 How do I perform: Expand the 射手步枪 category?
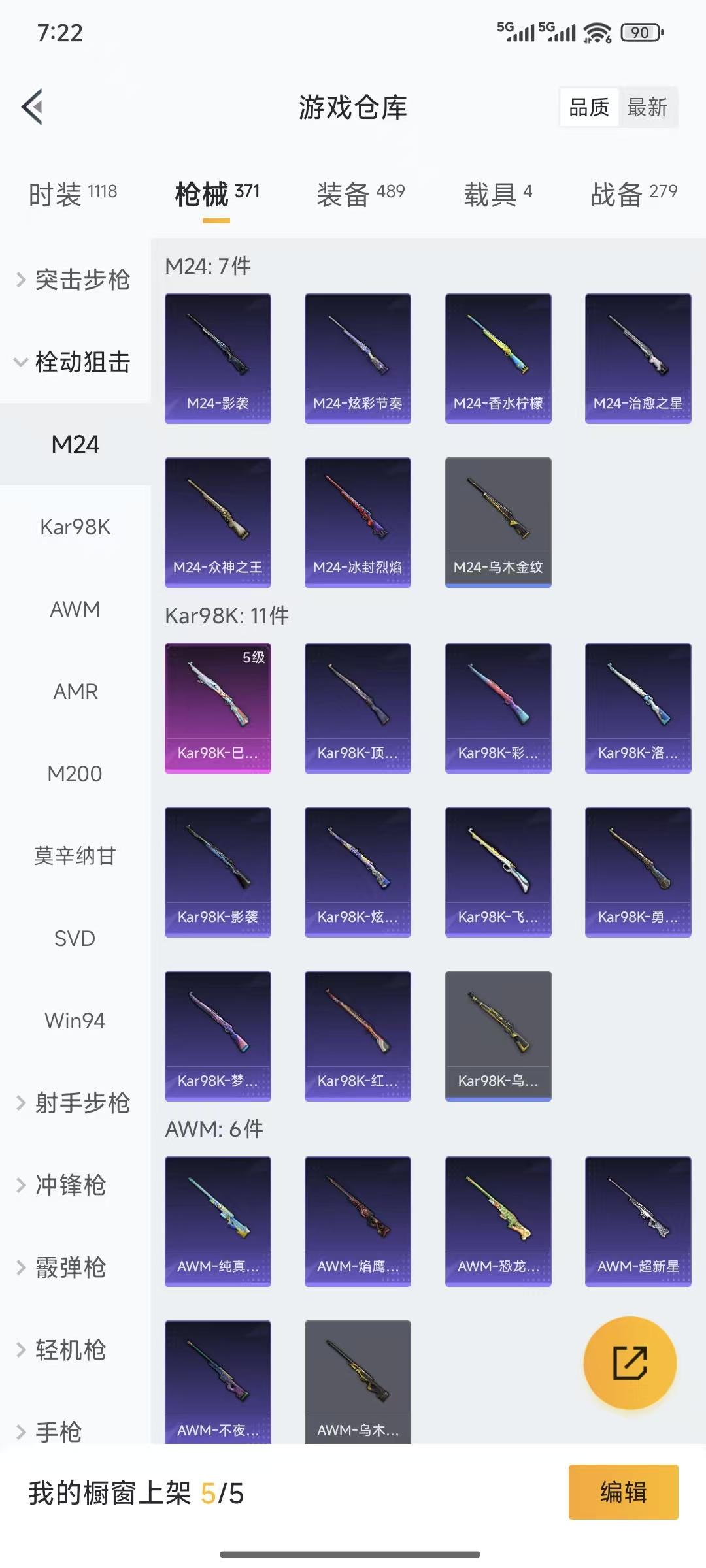(x=75, y=1103)
